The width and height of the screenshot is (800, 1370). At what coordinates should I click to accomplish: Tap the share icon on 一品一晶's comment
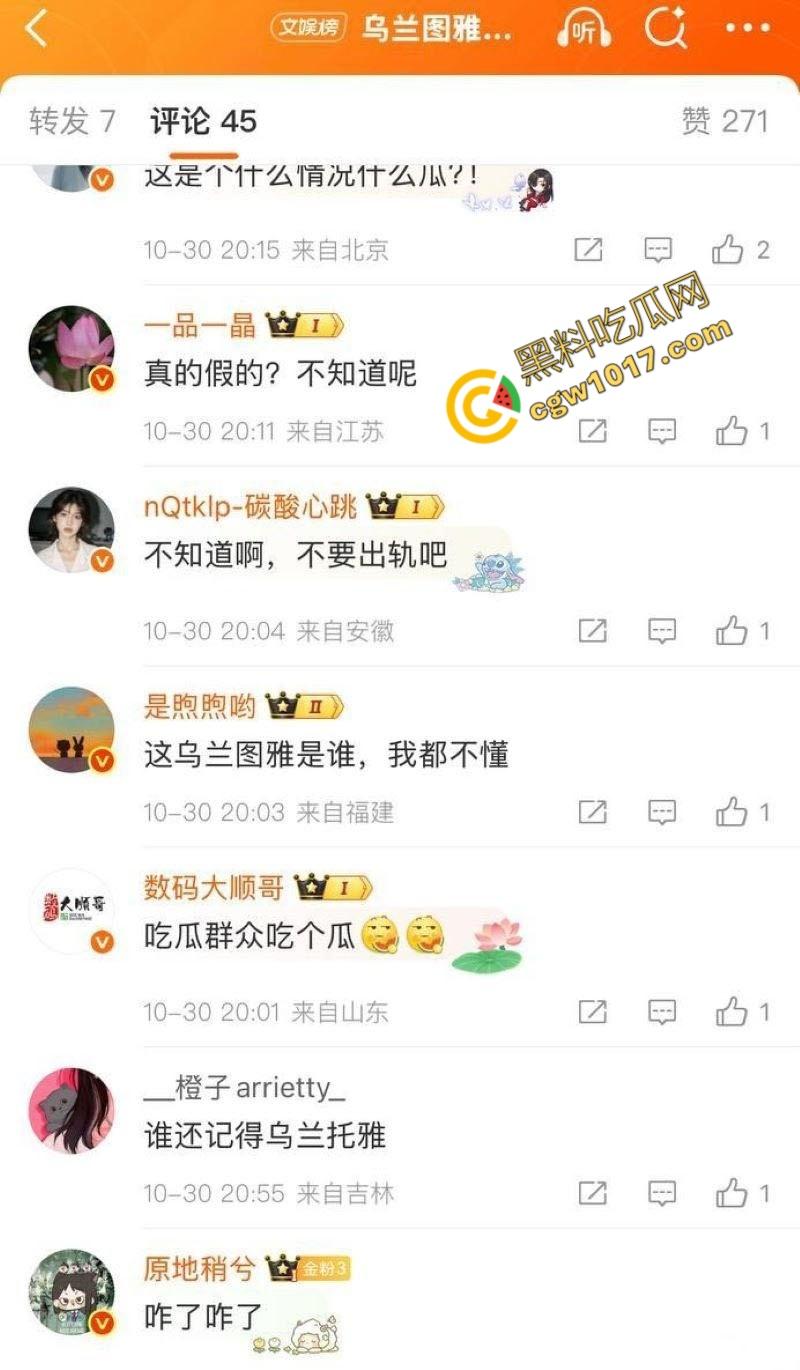(x=592, y=431)
